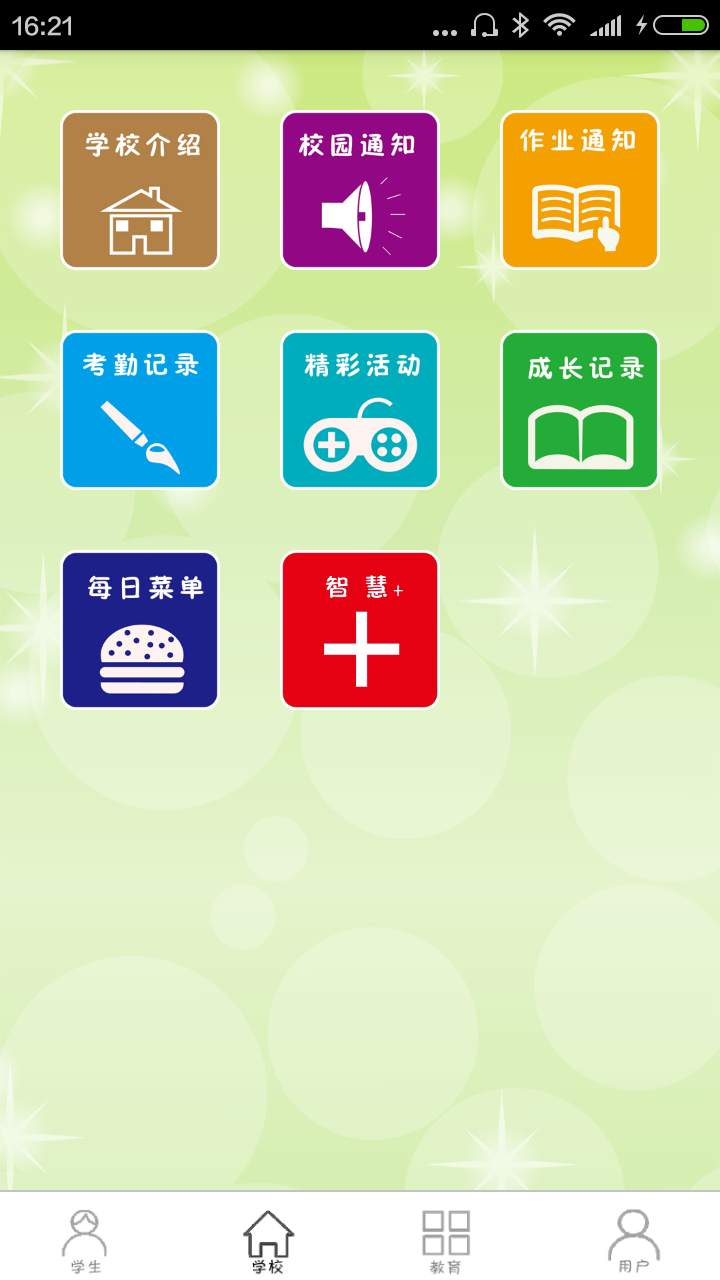Open the 校园通知 campus notice megaphone icon

[359, 190]
